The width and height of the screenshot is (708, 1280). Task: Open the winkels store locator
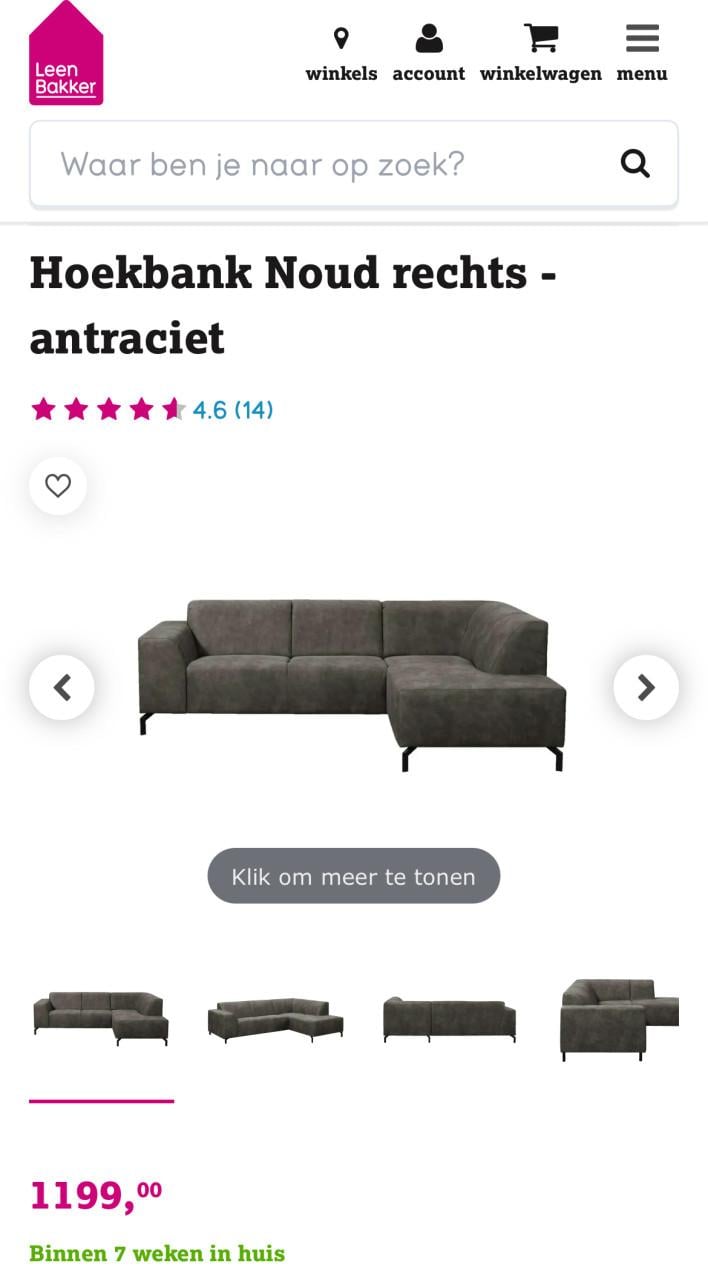tap(341, 55)
